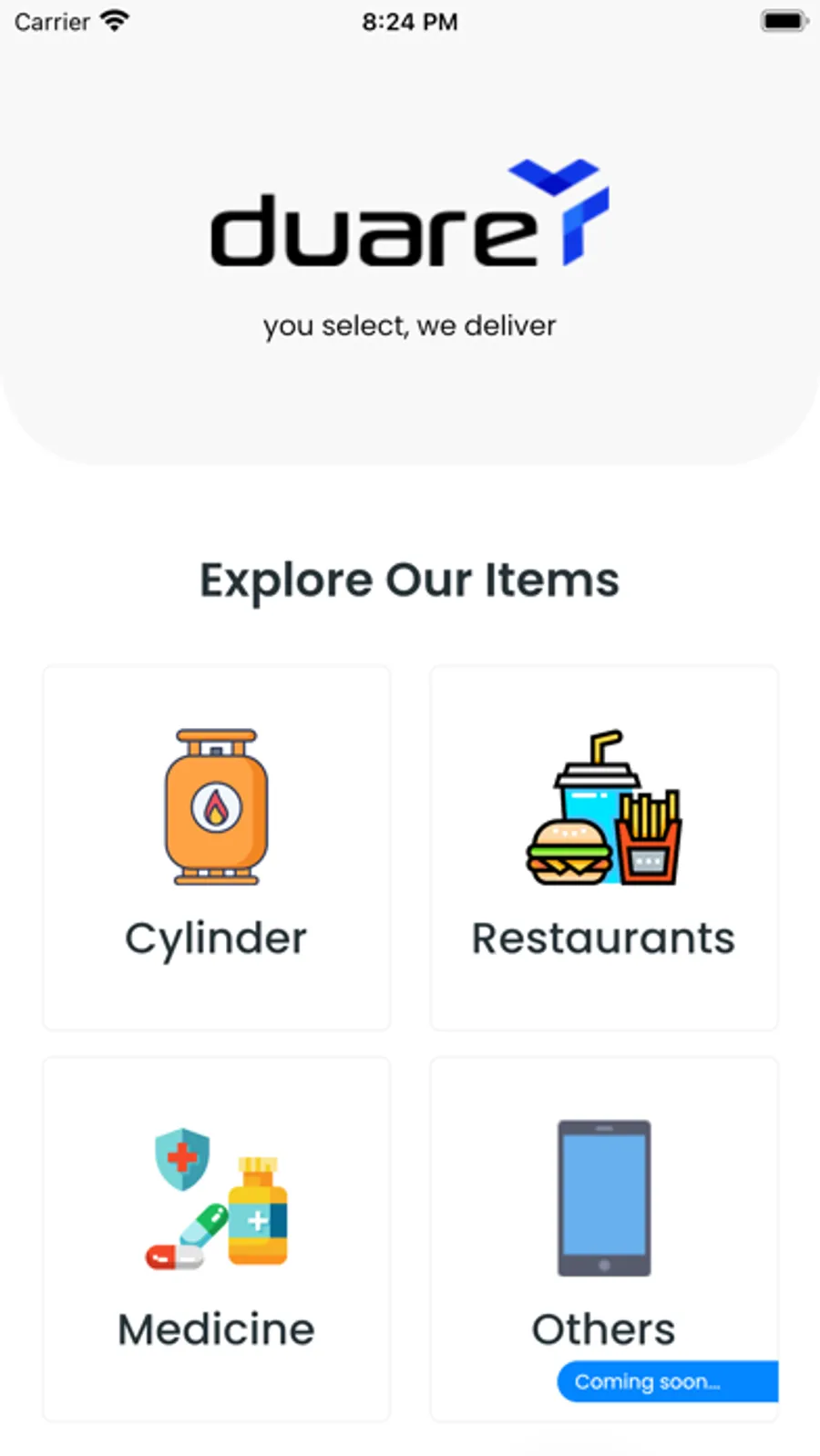
Task: Open the Cylinder category
Action: pos(217,847)
